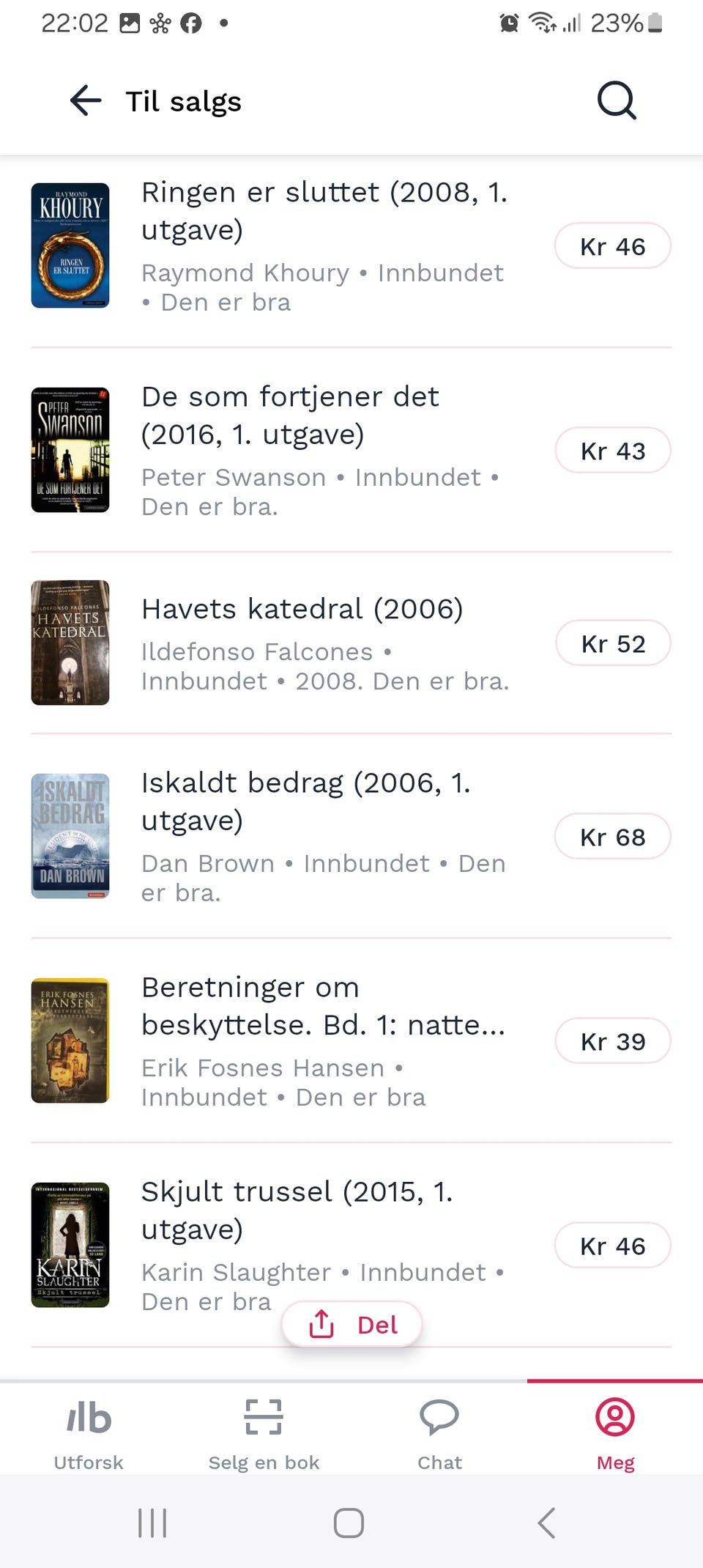Tap the Kr 68 price for Iskaldt bedrag
Image resolution: width=703 pixels, height=1568 pixels.
(613, 836)
